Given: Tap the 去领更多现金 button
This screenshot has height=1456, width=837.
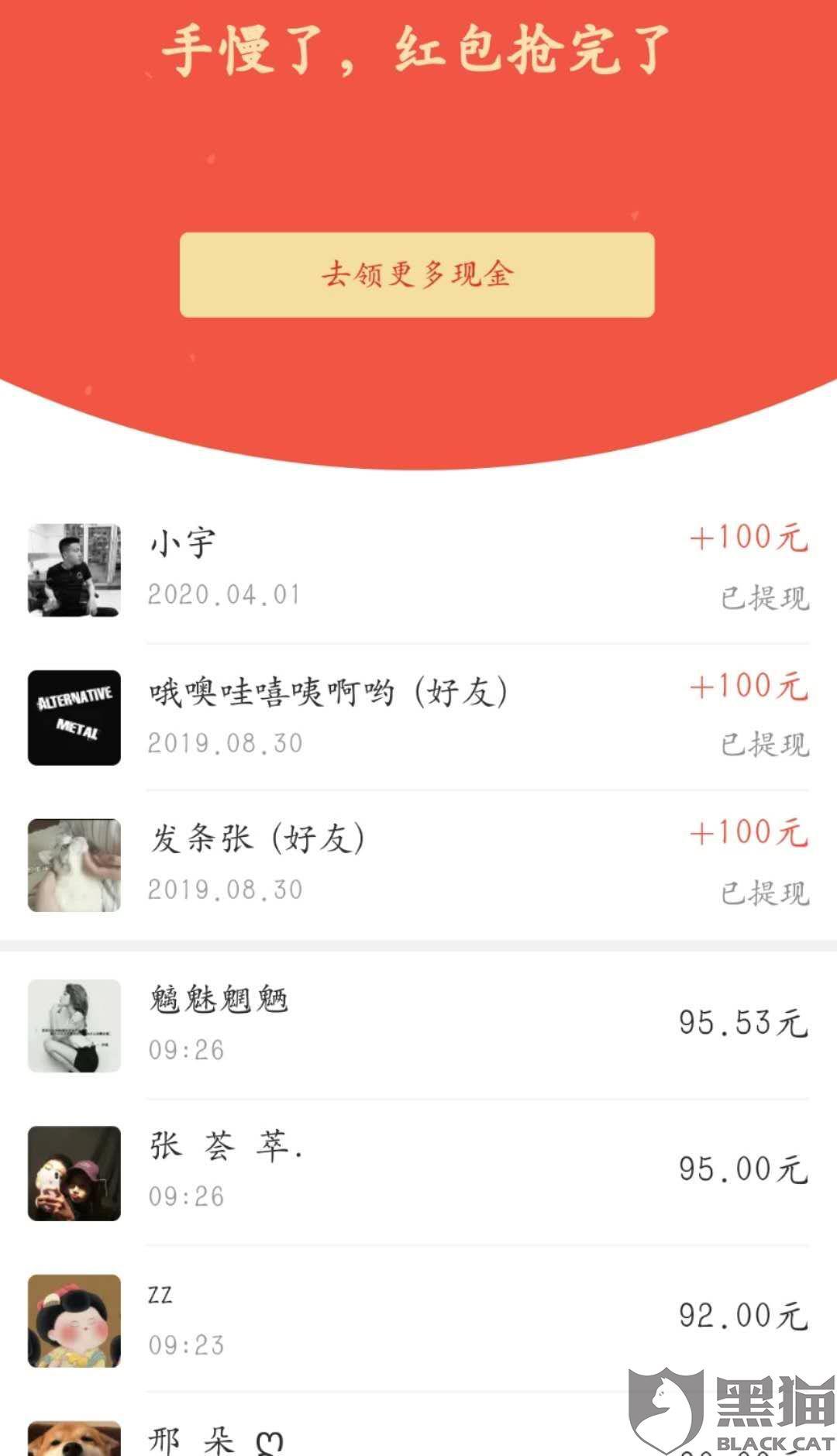Looking at the screenshot, I should pos(417,274).
